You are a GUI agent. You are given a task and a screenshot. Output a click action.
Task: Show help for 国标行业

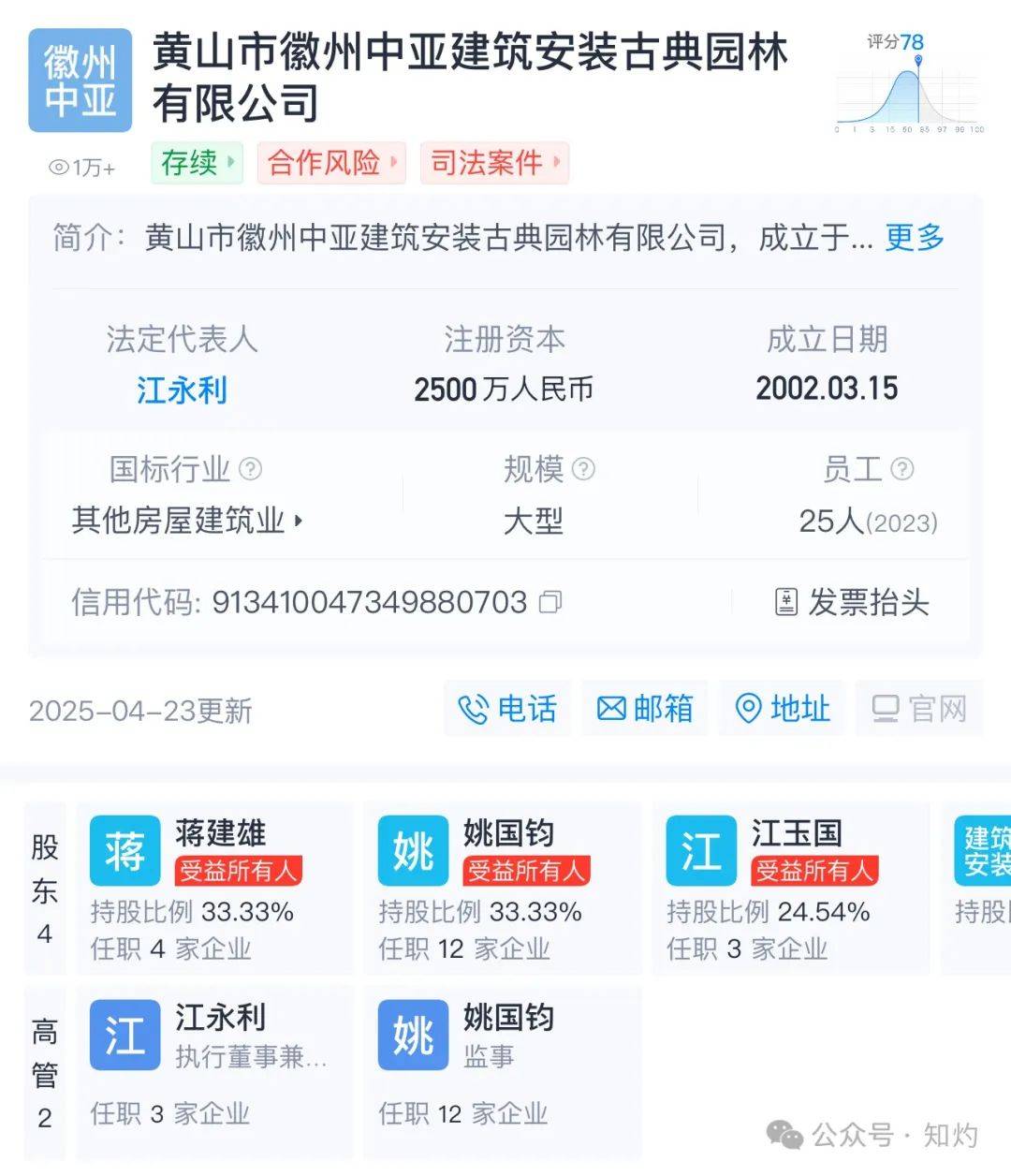click(x=251, y=468)
